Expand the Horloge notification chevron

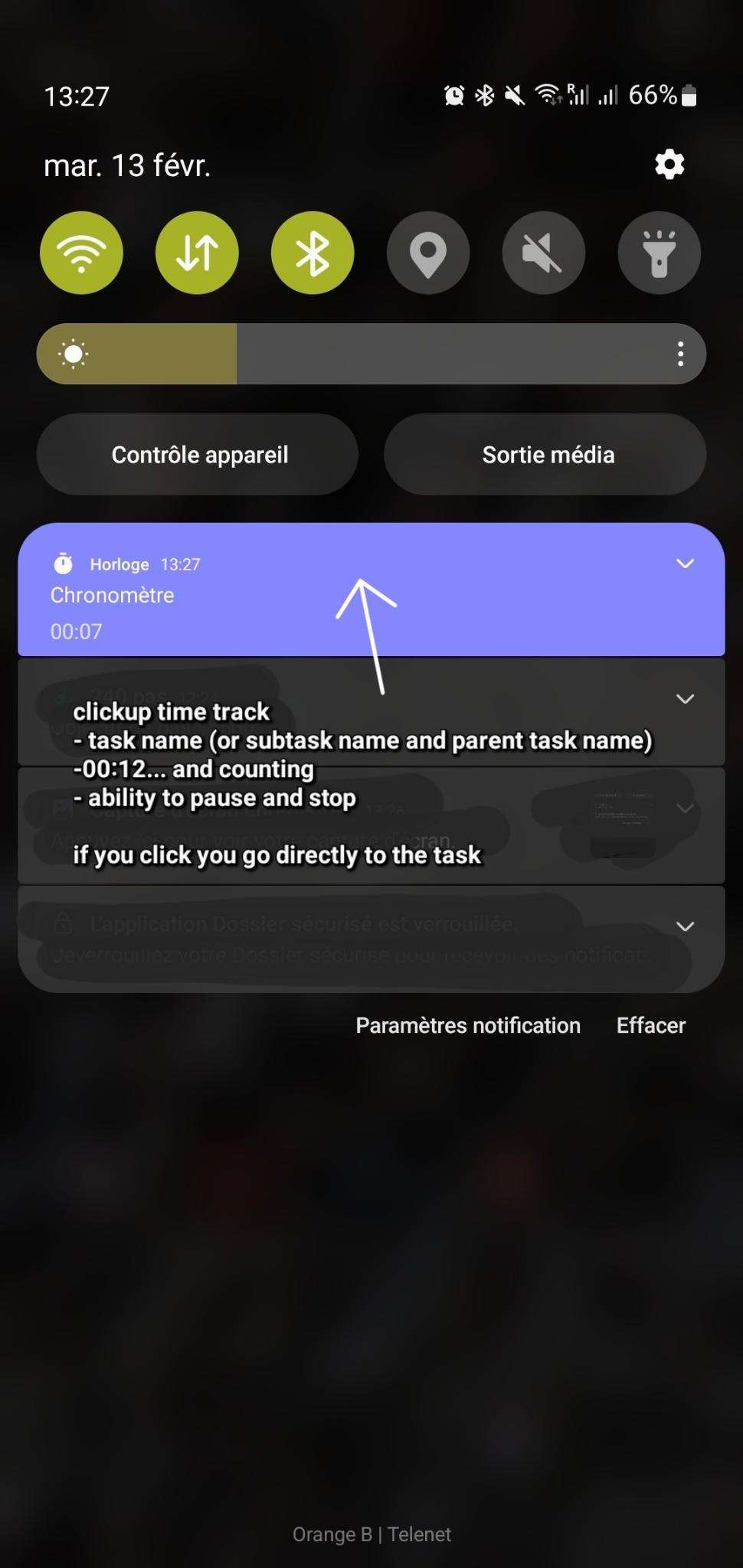[685, 563]
